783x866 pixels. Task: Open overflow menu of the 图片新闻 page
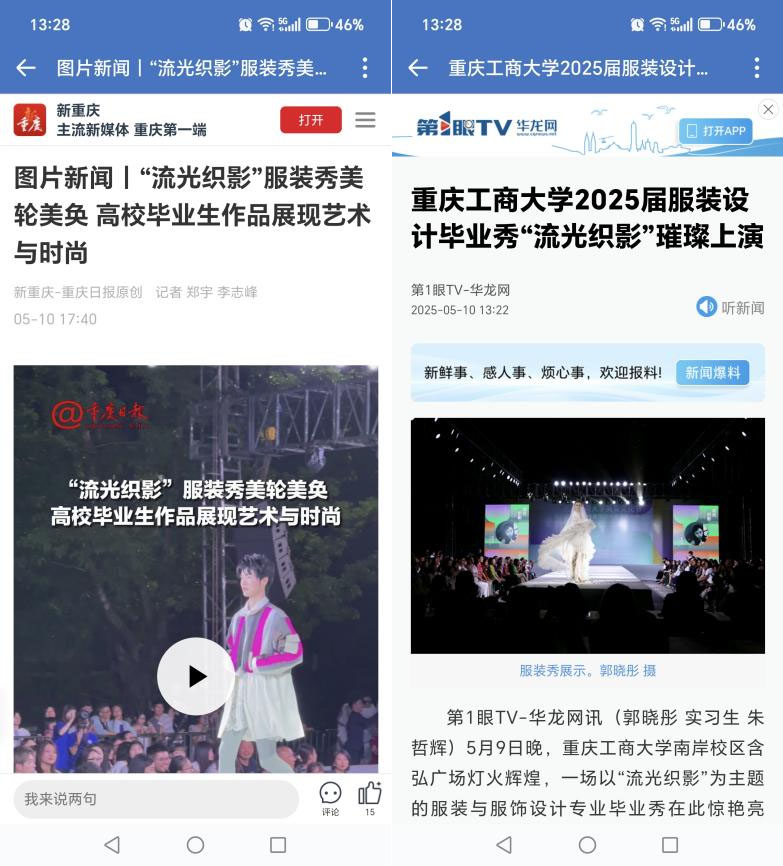(365, 68)
